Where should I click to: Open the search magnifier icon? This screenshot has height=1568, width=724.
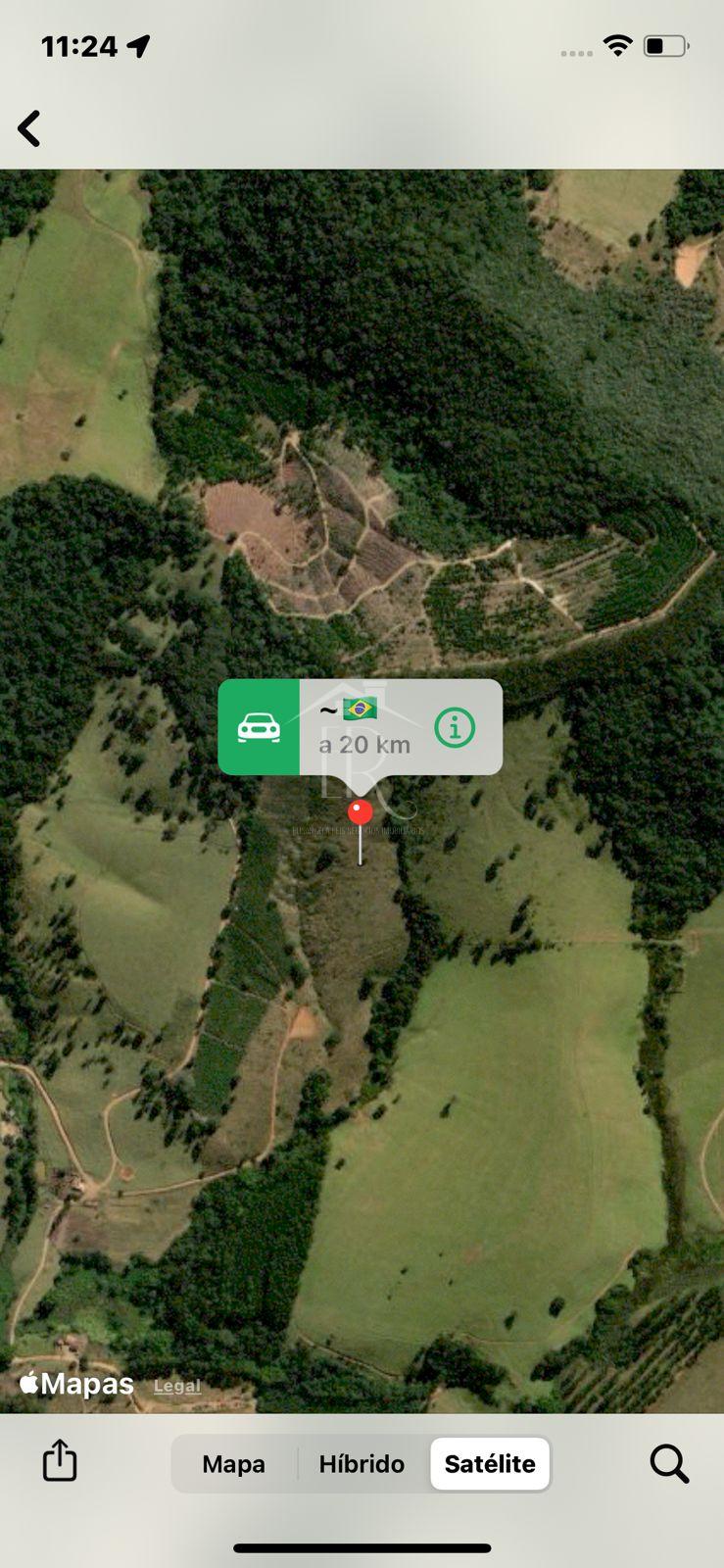[x=669, y=1463]
